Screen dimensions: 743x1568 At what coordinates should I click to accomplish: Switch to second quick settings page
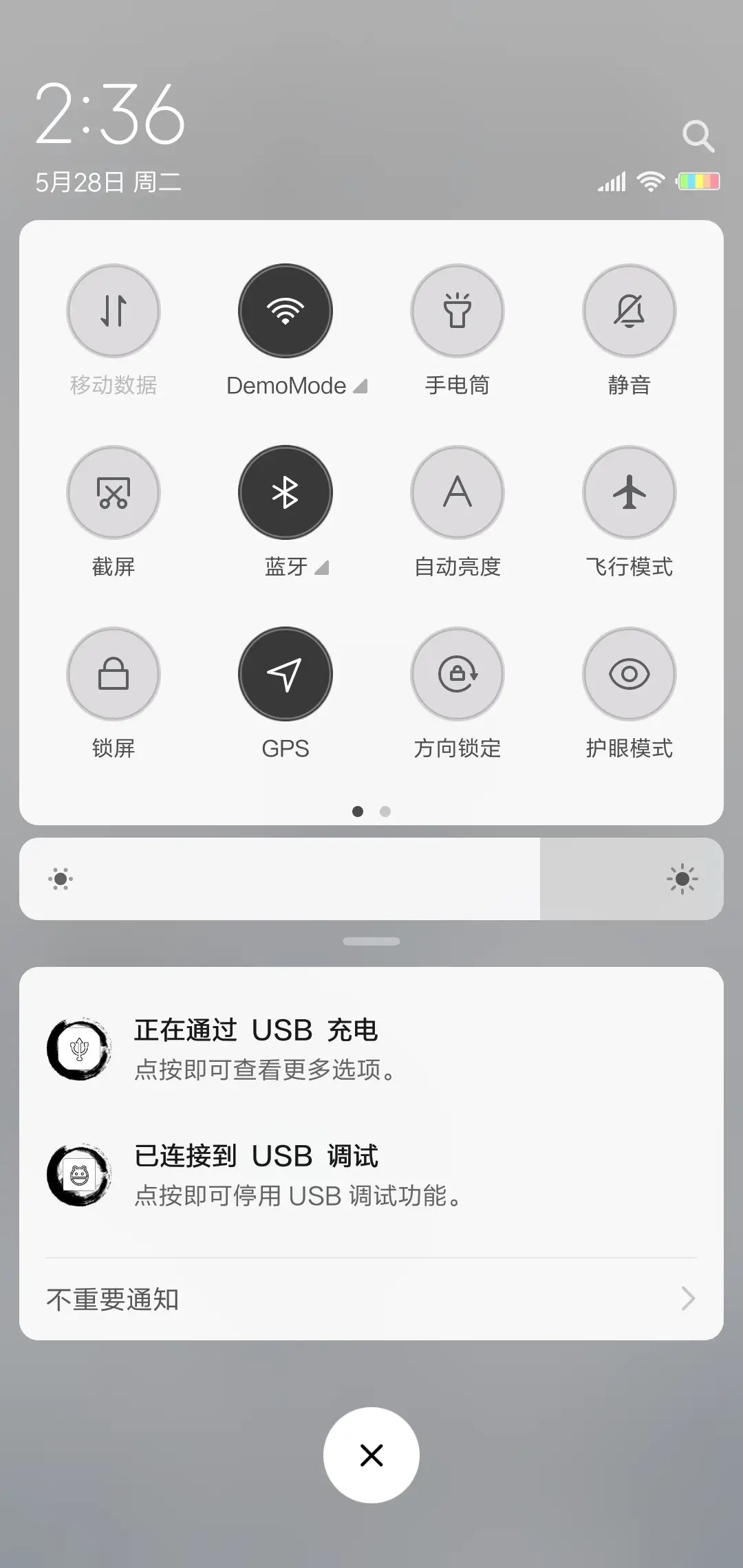point(386,812)
